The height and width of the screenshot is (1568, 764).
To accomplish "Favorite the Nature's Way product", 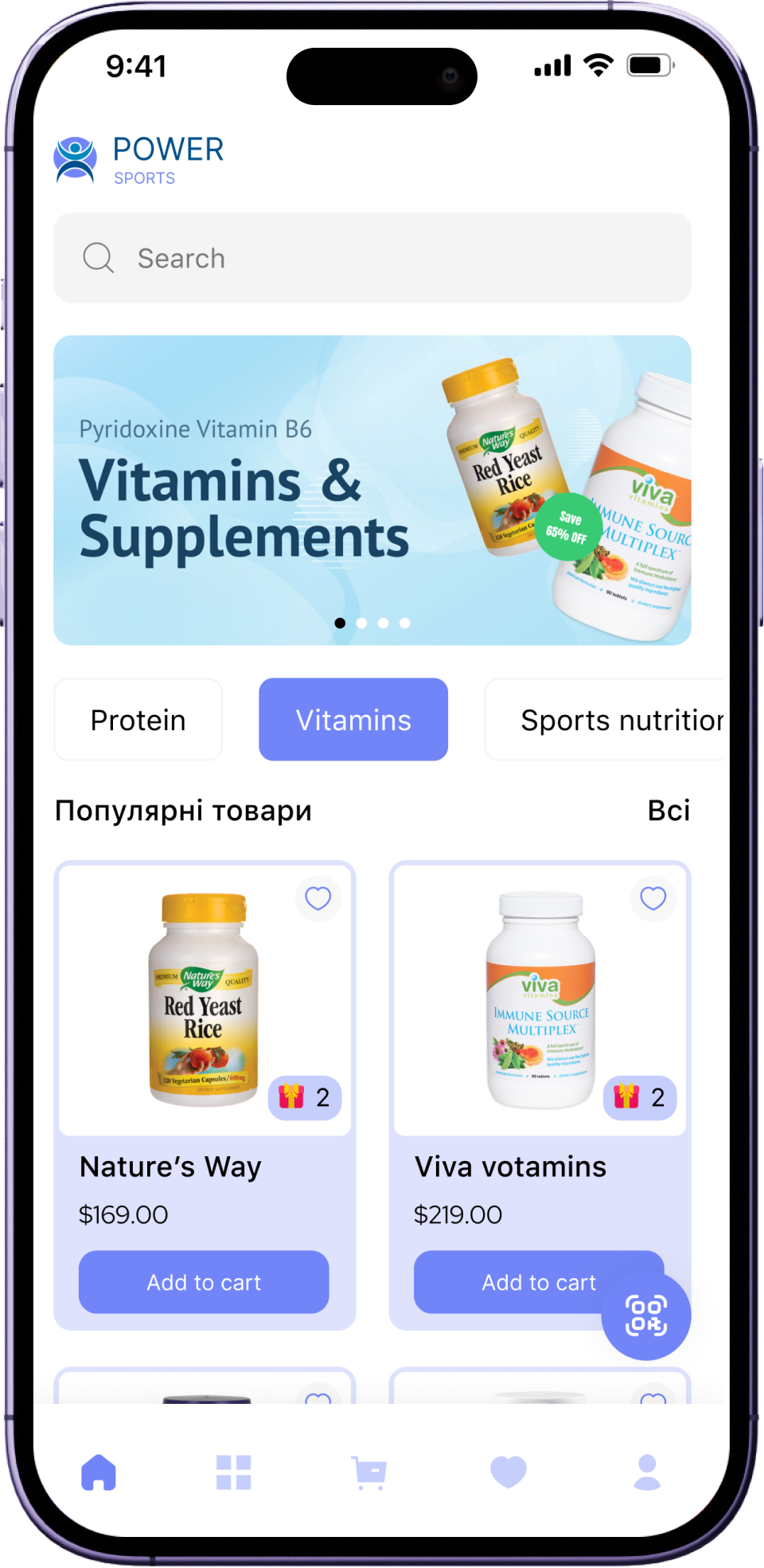I will (318, 899).
